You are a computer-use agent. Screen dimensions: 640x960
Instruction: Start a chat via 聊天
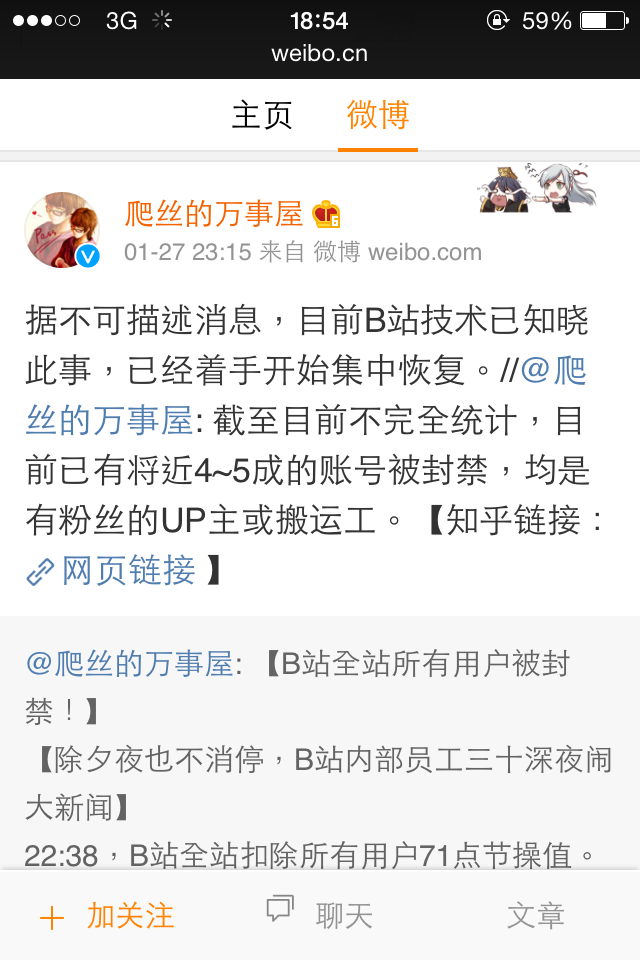coord(320,915)
